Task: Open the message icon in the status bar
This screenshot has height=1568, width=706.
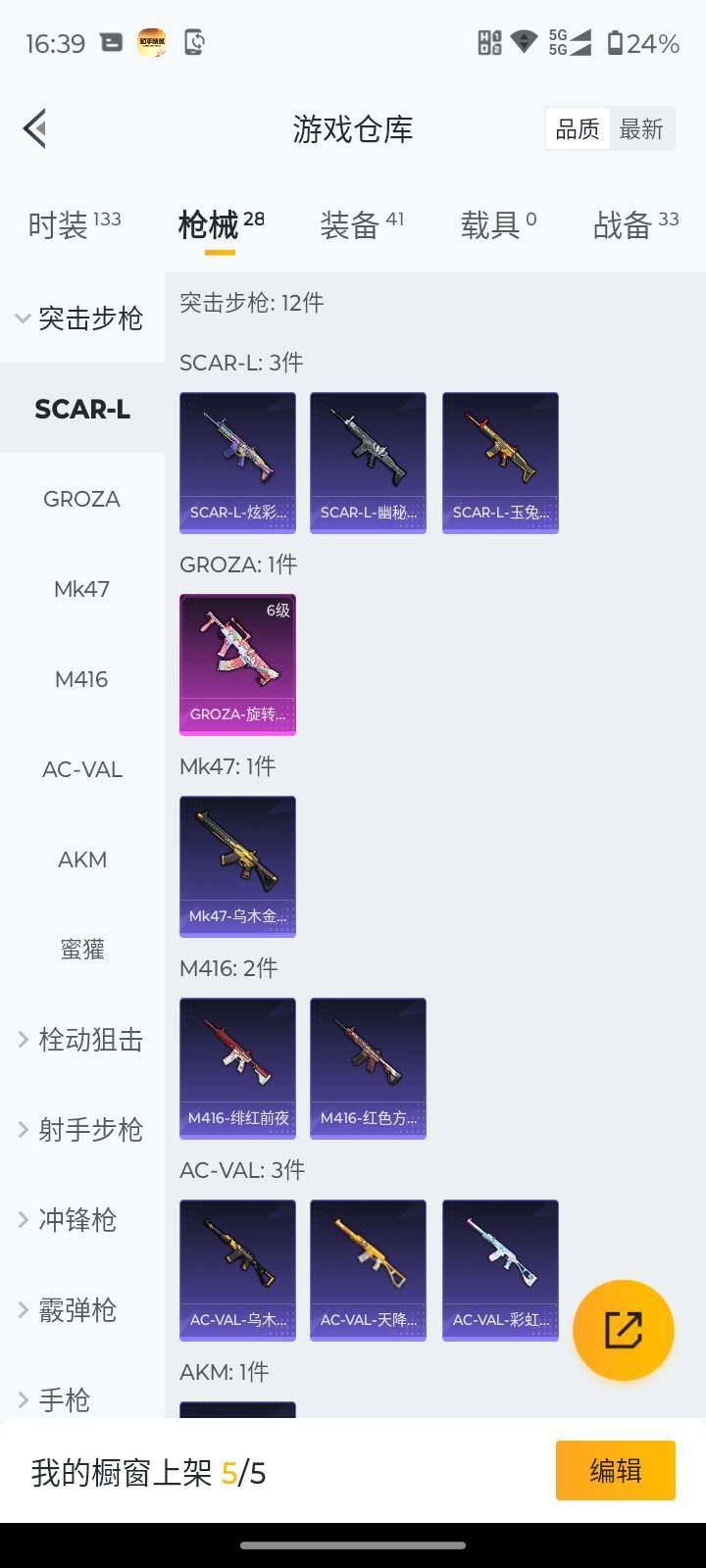Action: 111,42
